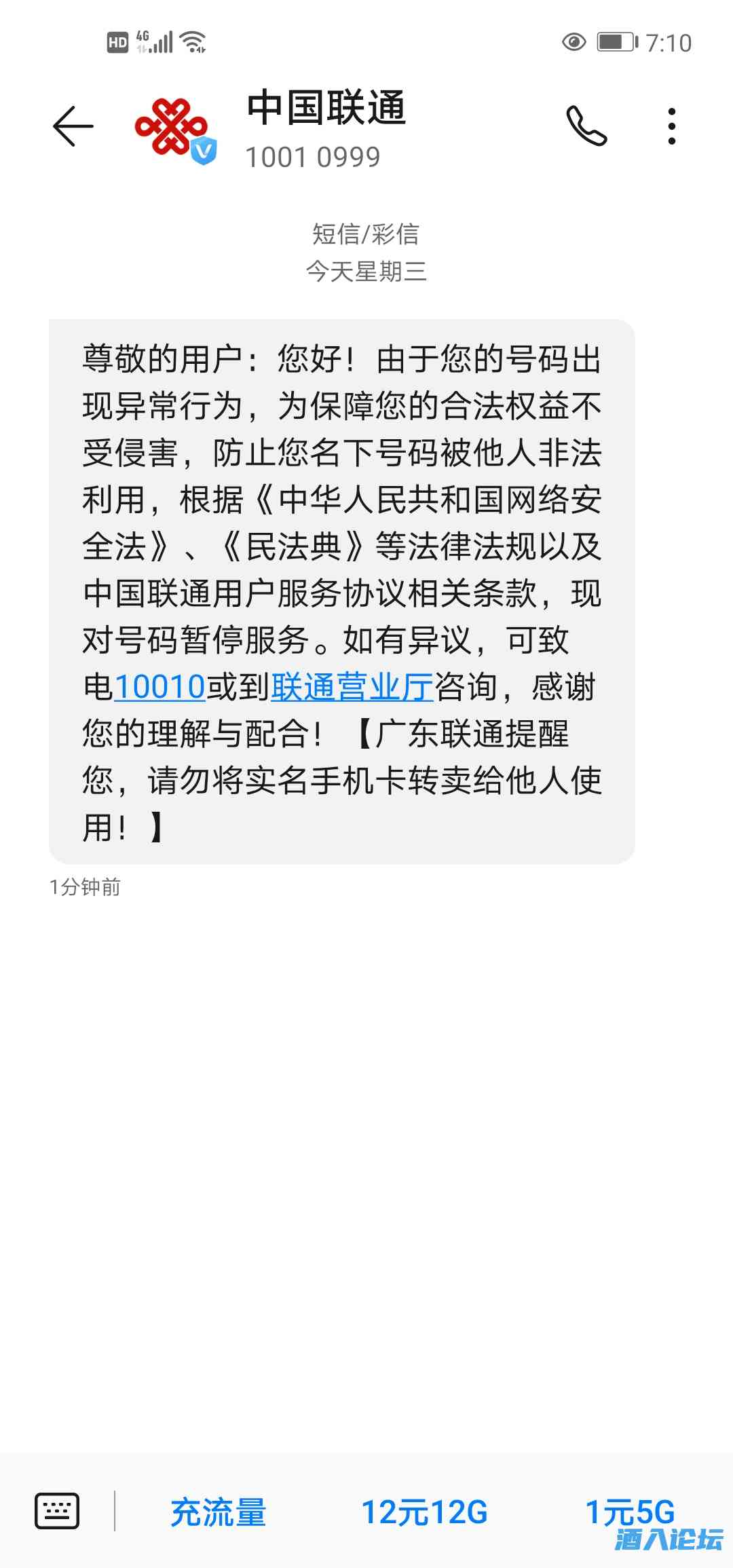This screenshot has width=733, height=1568.
Task: Tap the 短信/彩信 label
Action: (366, 234)
